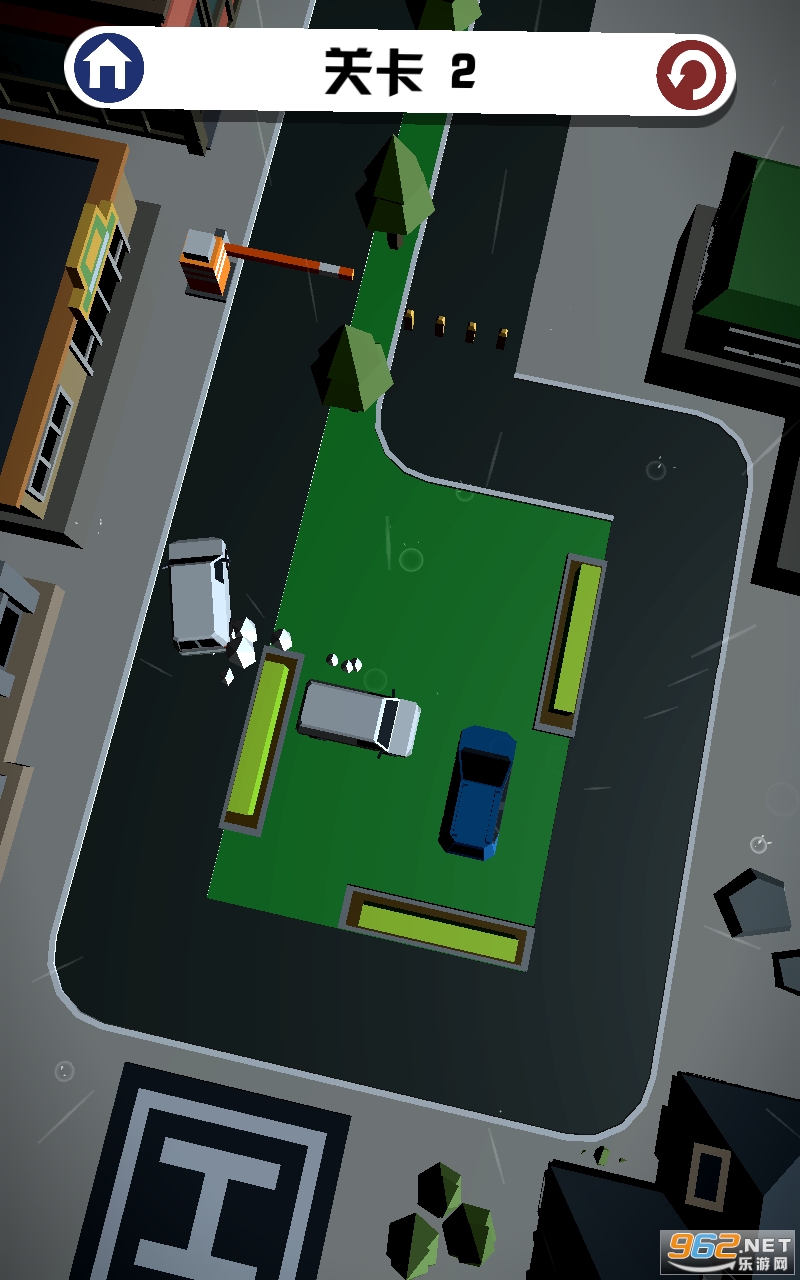The width and height of the screenshot is (800, 1280).
Task: Return to the home menu
Action: click(109, 68)
